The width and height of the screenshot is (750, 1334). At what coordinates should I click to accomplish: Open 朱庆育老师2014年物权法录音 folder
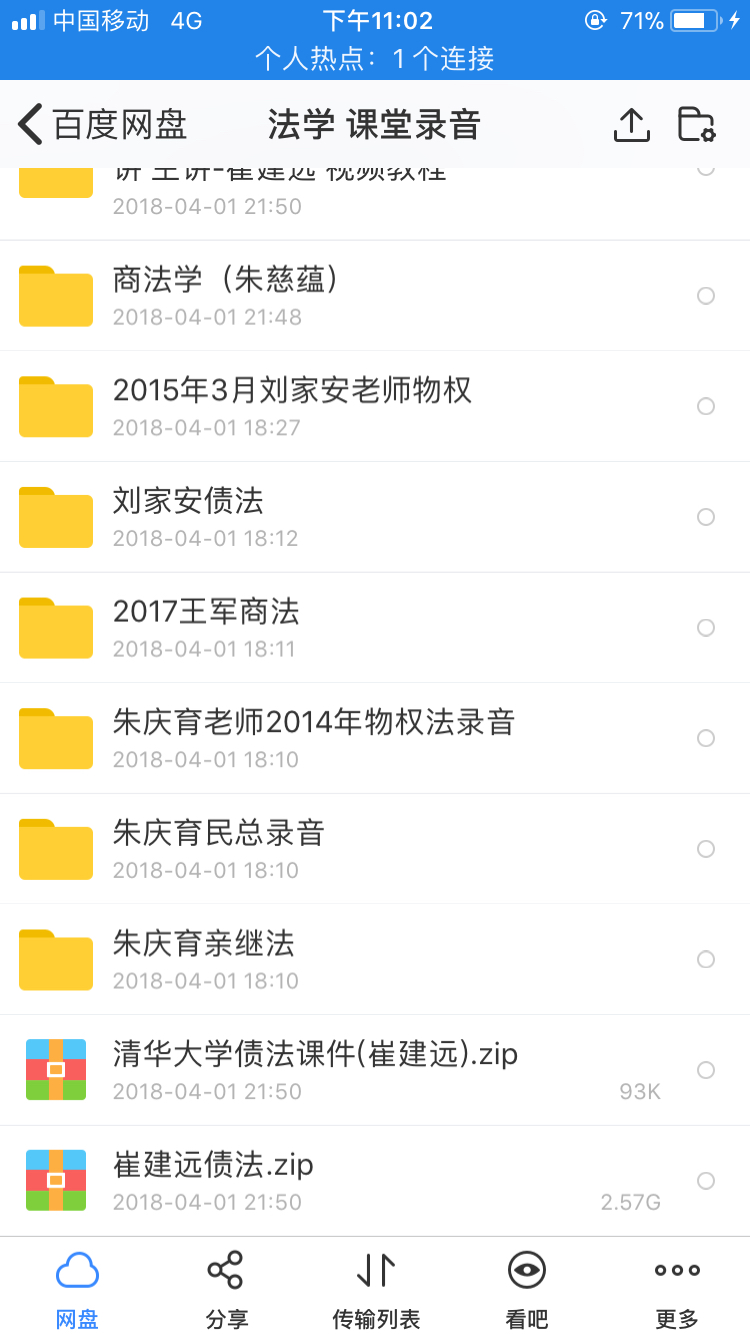pos(375,738)
